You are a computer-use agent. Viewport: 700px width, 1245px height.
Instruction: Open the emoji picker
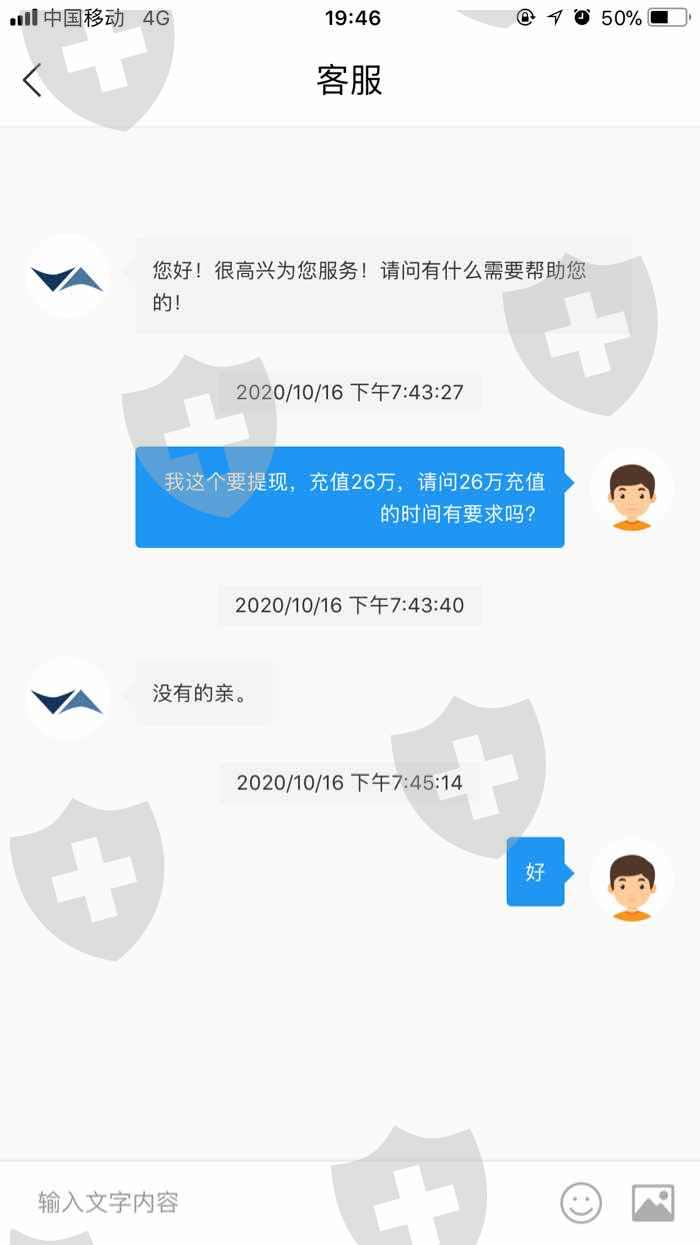(581, 1203)
